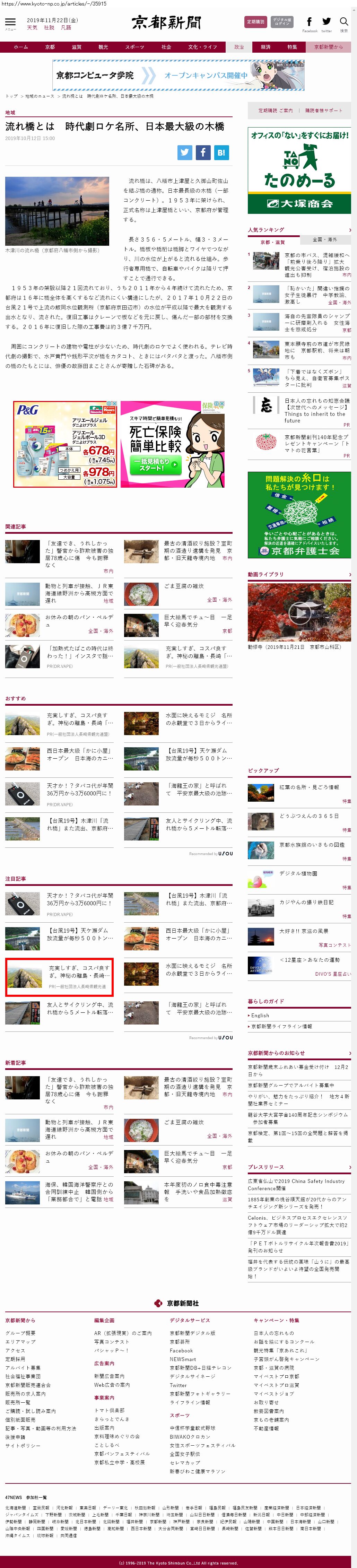The image size is (357, 1568).
Task: Open the 京都コンピュータ学院 open campus banner
Action: pyautogui.click(x=178, y=76)
